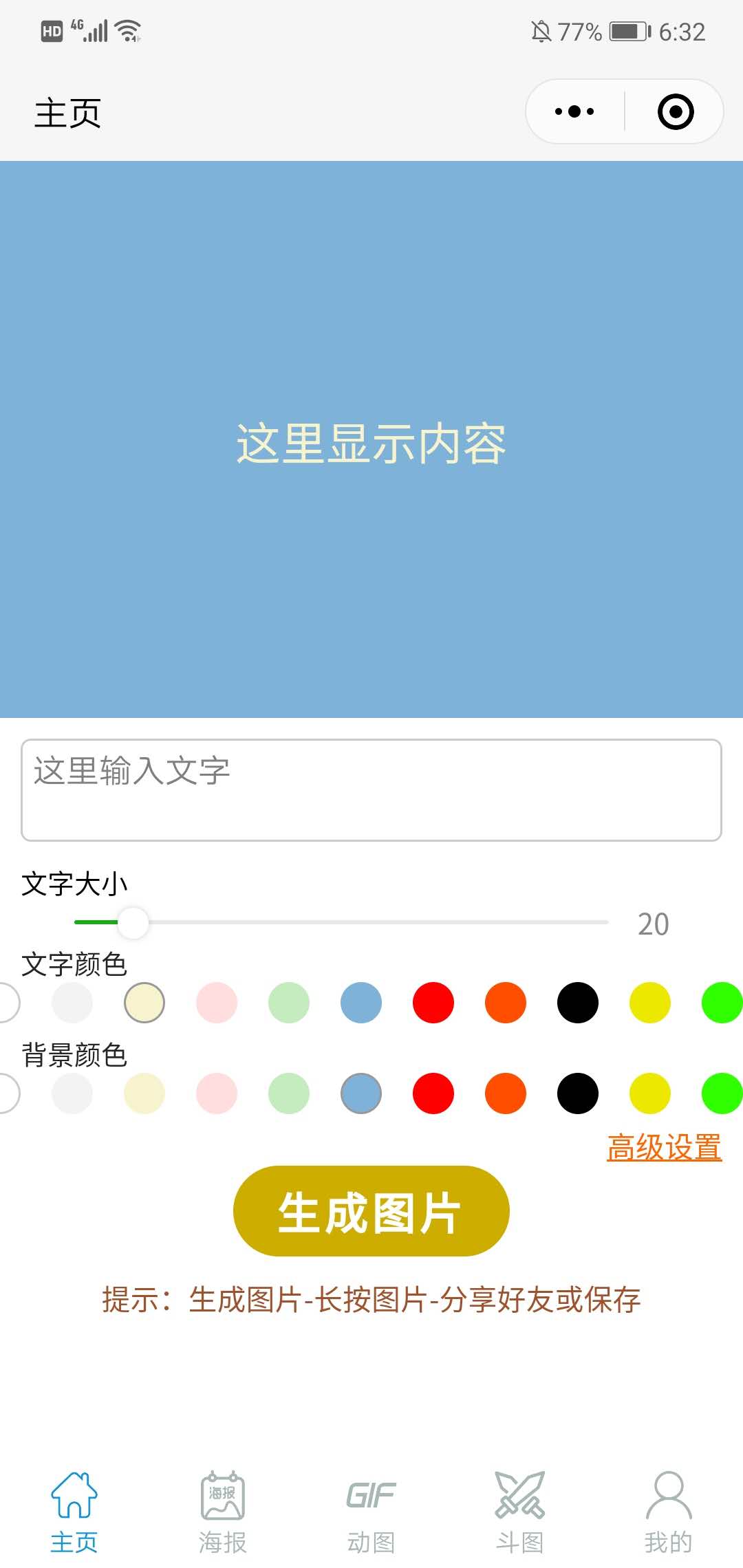Choose black for the text color
Image resolution: width=743 pixels, height=1568 pixels.
578,1003
